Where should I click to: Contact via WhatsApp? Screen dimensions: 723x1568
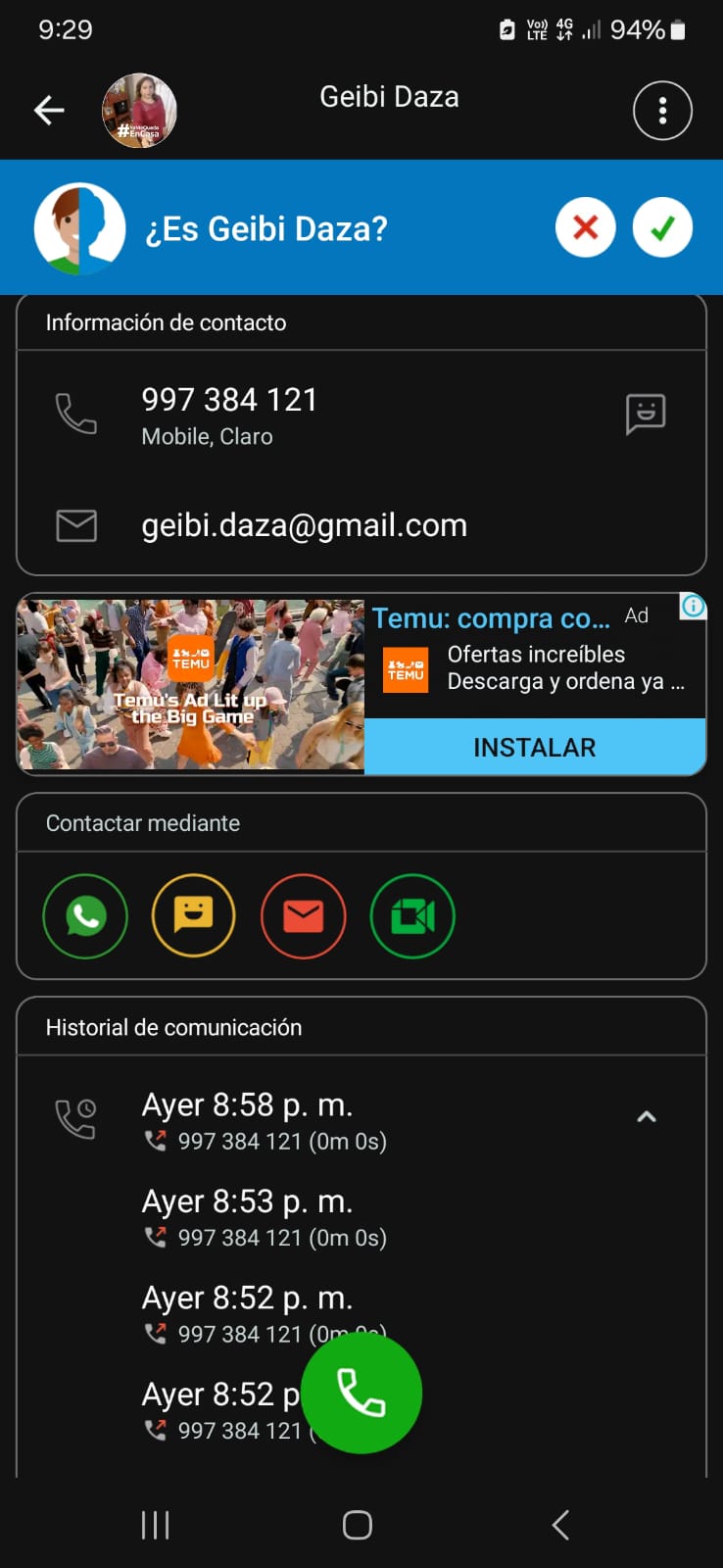(85, 916)
